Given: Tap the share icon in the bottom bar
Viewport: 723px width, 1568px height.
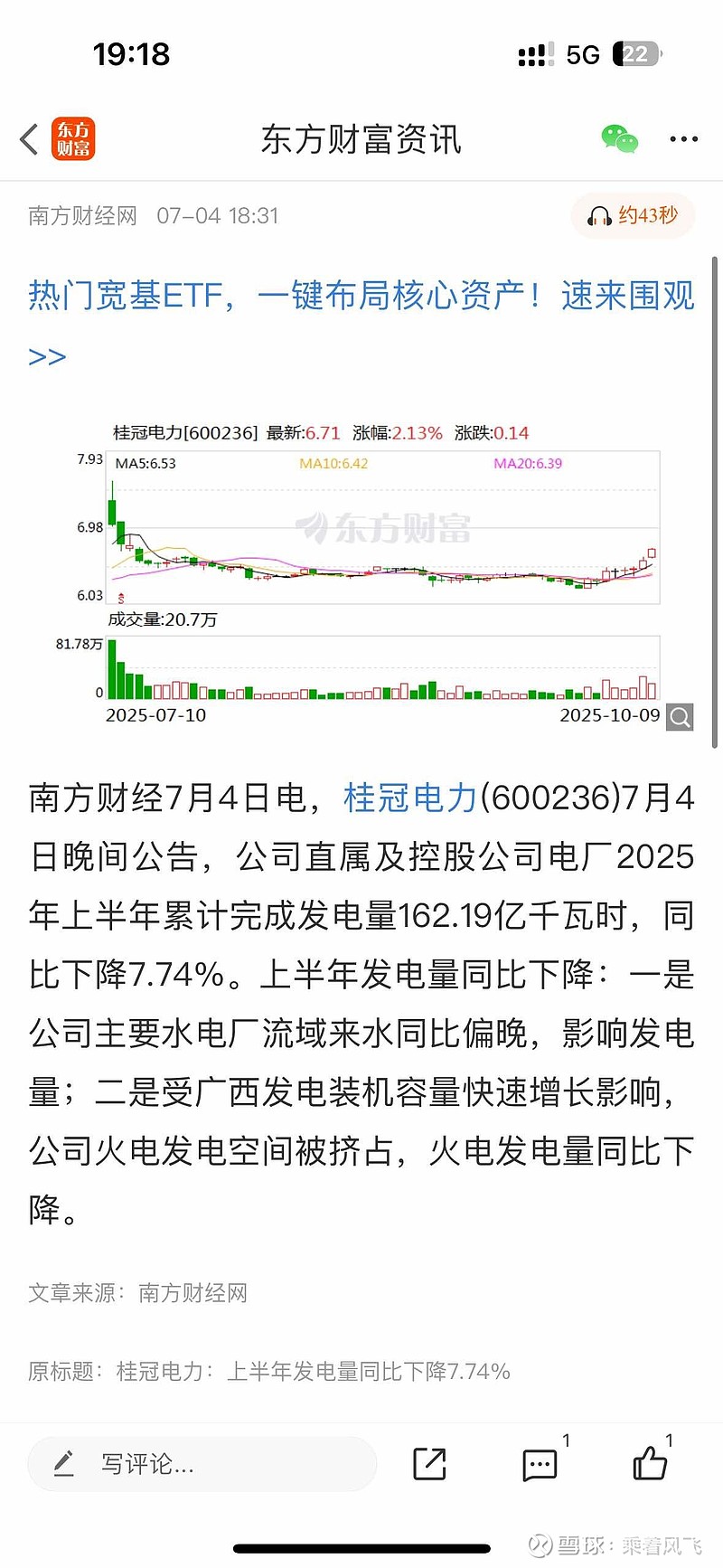Looking at the screenshot, I should (429, 1463).
